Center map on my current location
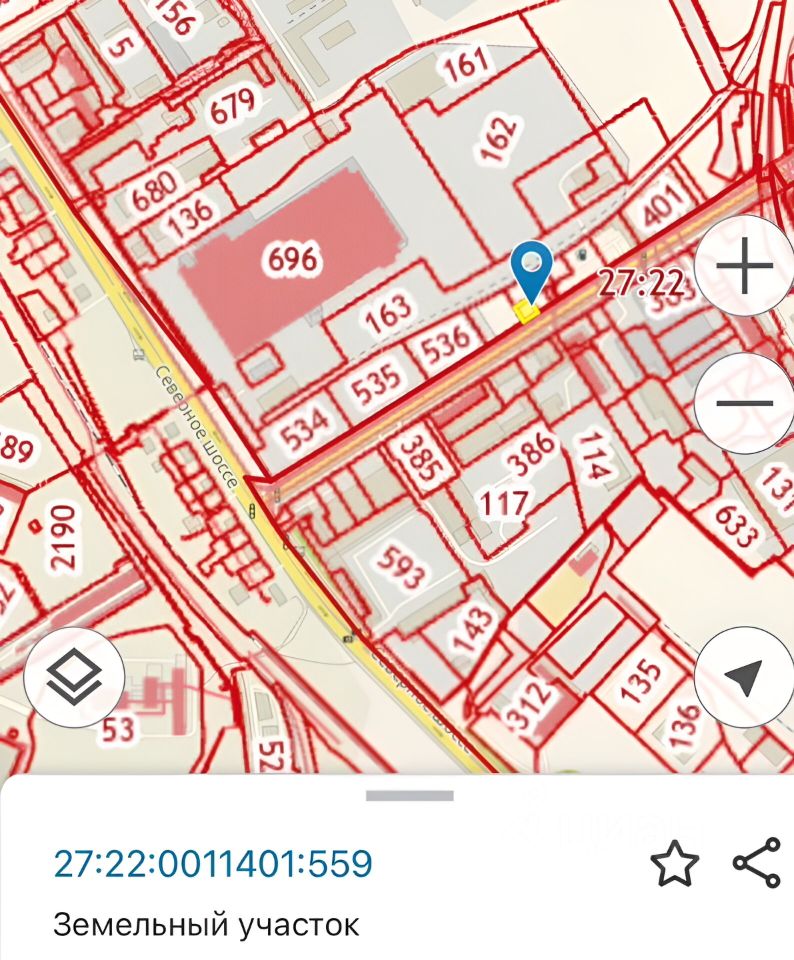Viewport: 794px width, 960px height. [744, 678]
